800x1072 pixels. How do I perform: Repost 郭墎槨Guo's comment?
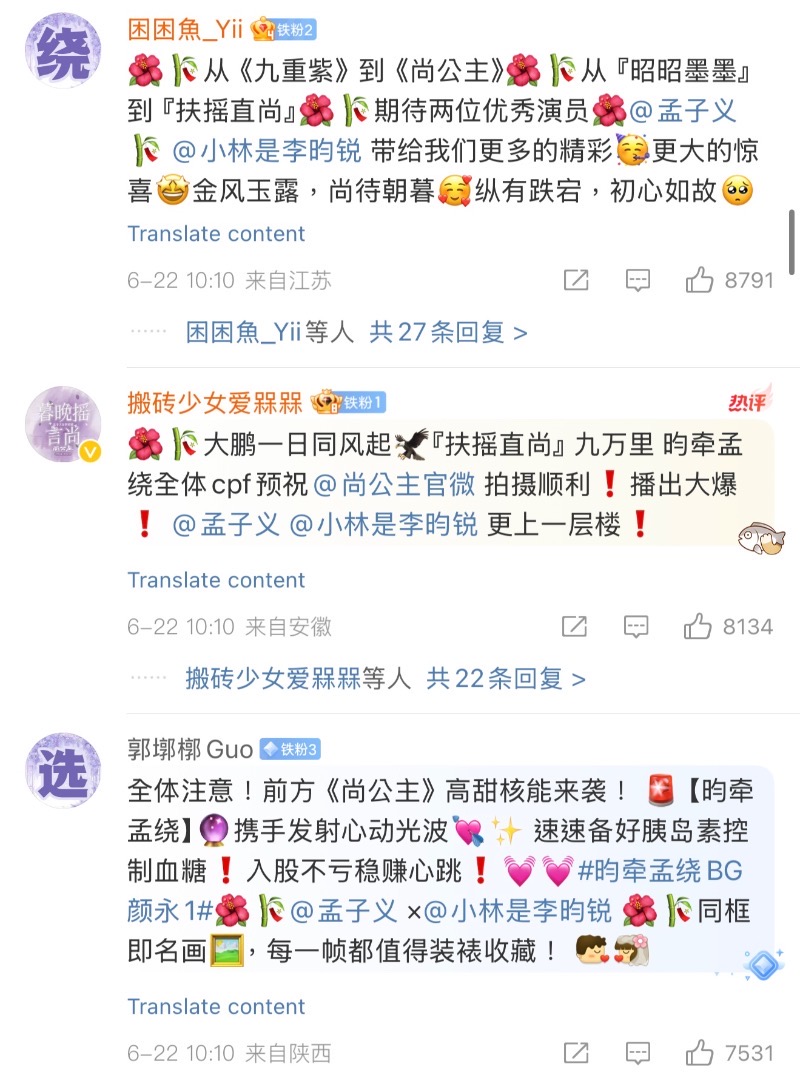[576, 1053]
